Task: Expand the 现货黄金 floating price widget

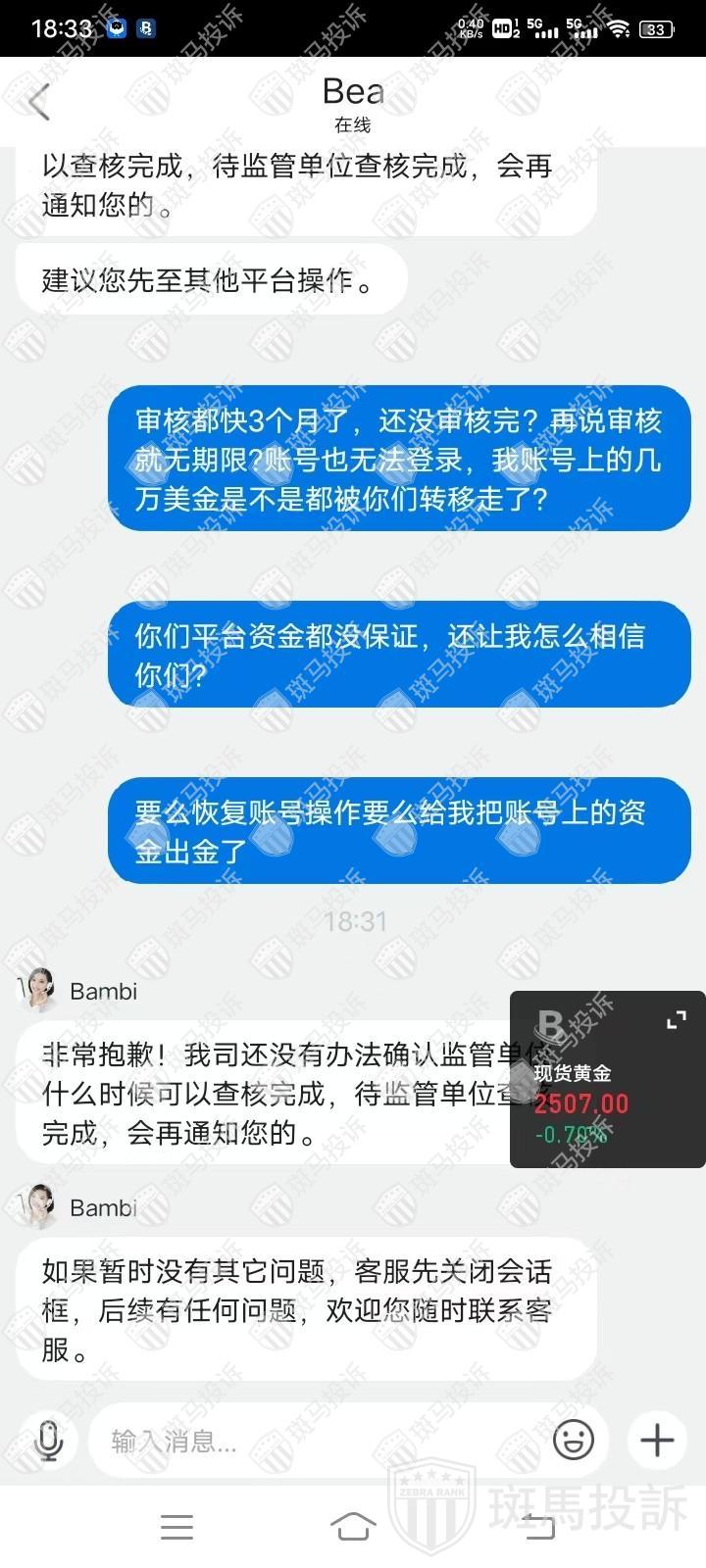Action: click(677, 1020)
